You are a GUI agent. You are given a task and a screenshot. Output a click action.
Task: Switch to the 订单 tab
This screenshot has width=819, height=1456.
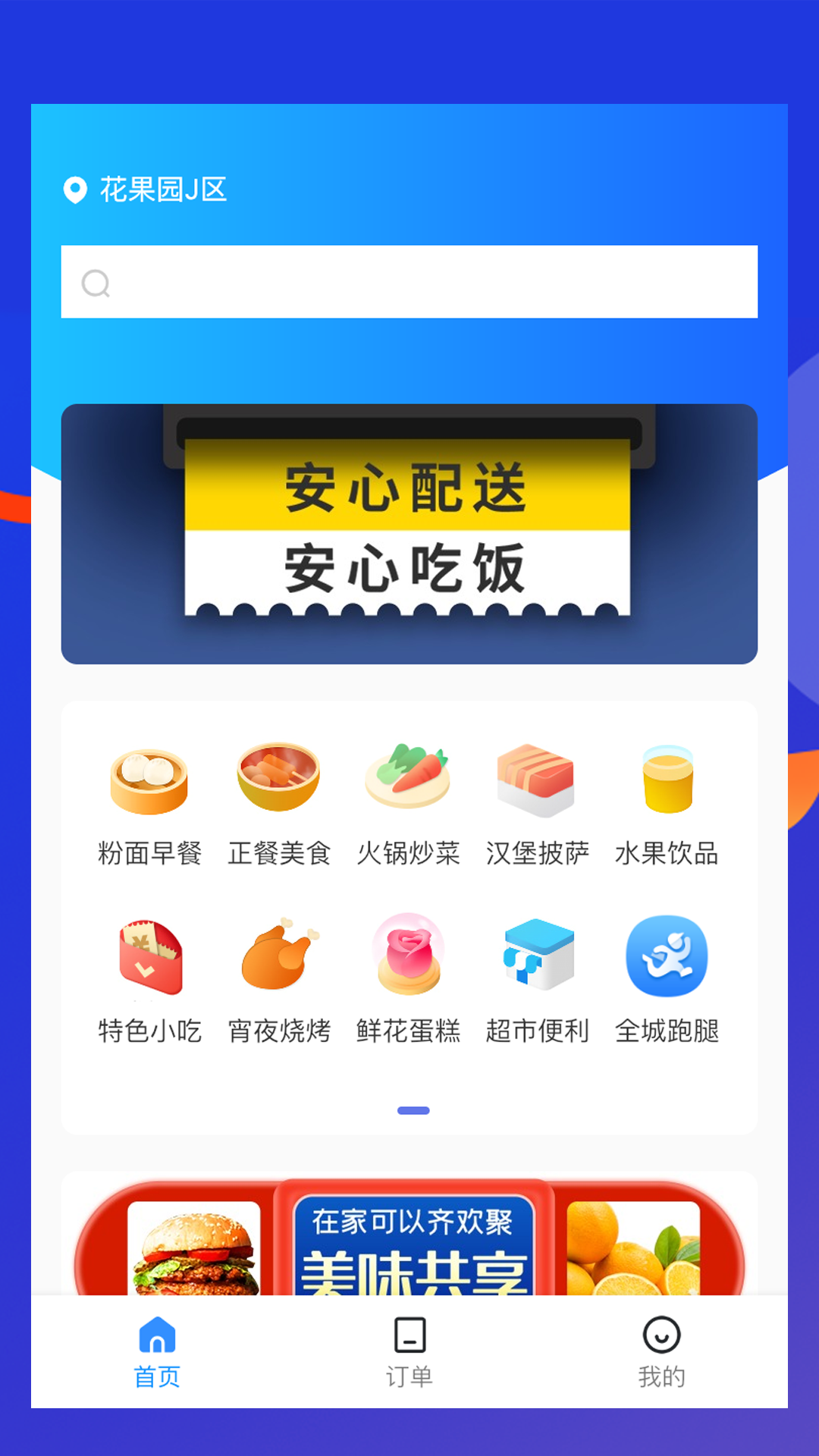[x=409, y=1350]
